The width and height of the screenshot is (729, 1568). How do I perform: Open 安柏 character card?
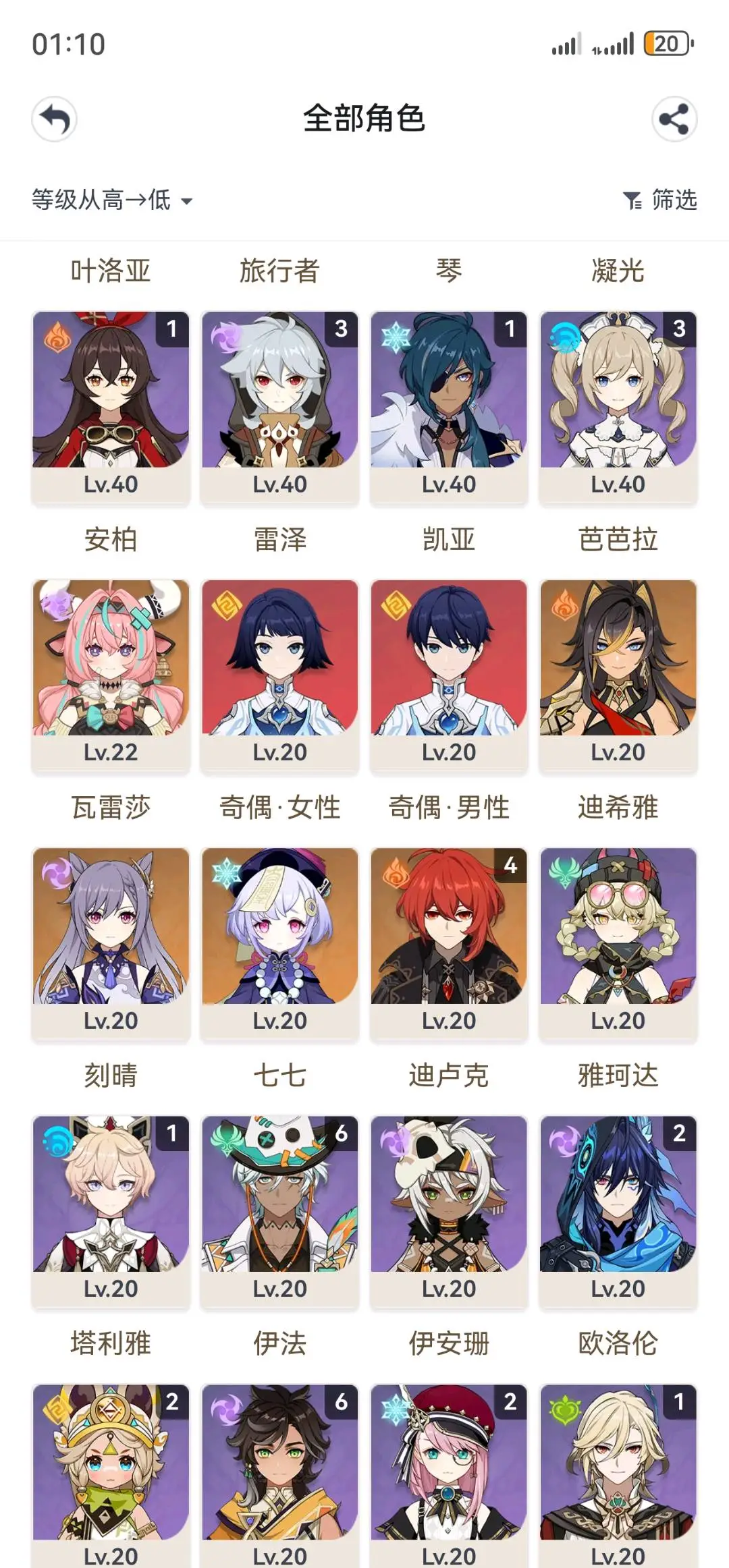point(111,405)
